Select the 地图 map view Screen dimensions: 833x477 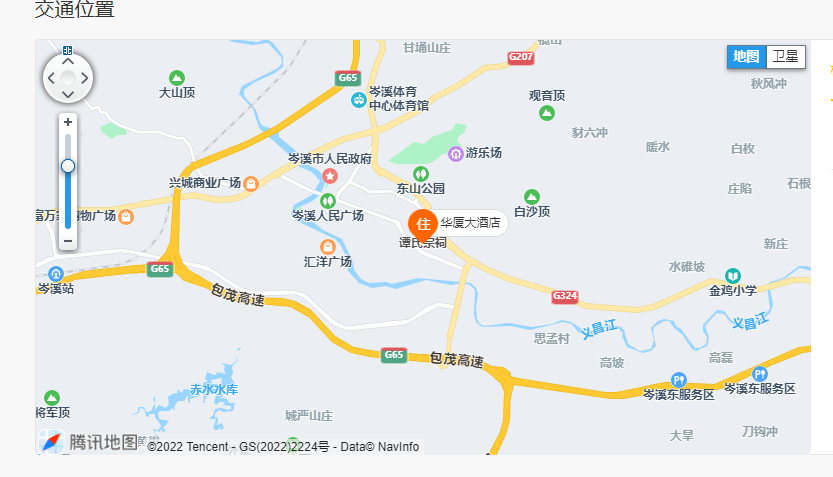pos(746,57)
